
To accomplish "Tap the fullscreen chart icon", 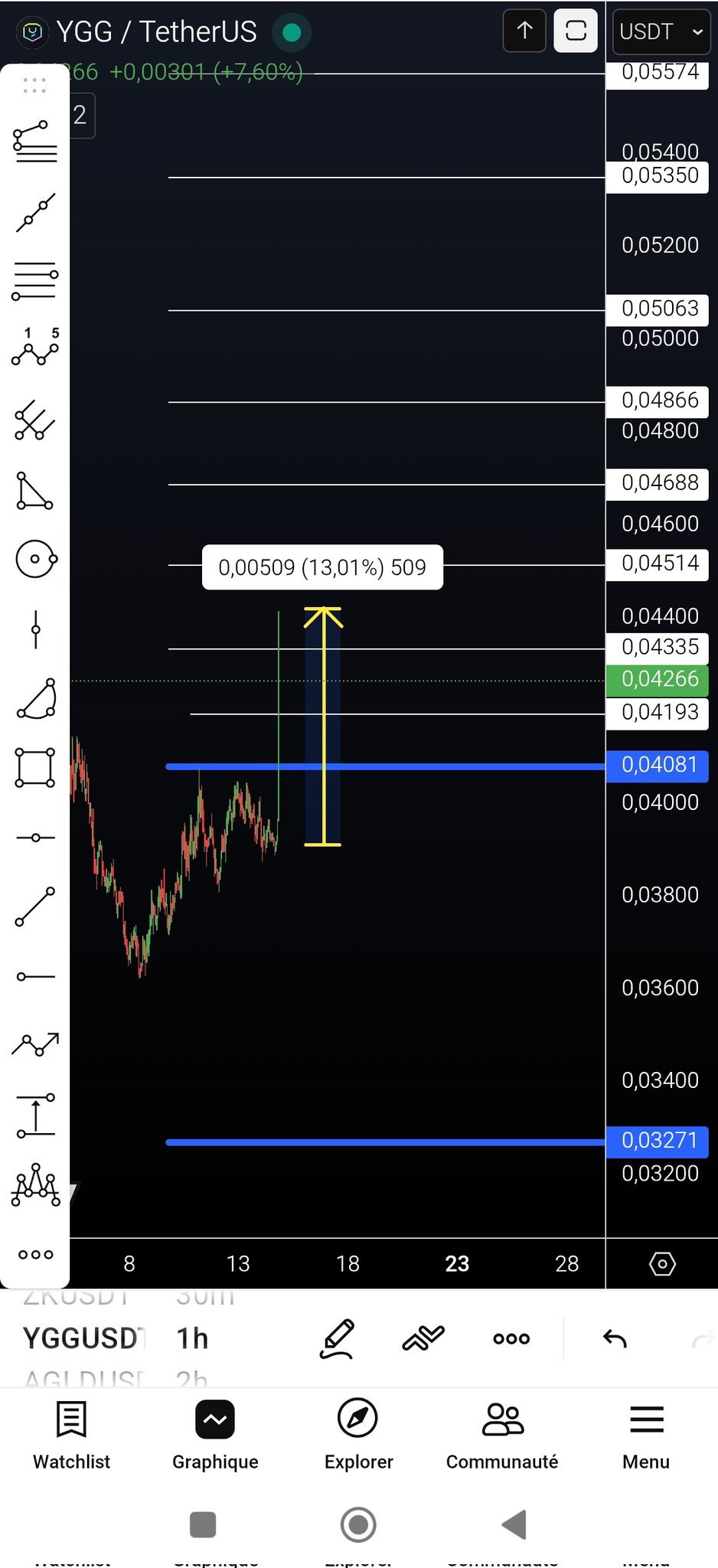I will [x=575, y=31].
